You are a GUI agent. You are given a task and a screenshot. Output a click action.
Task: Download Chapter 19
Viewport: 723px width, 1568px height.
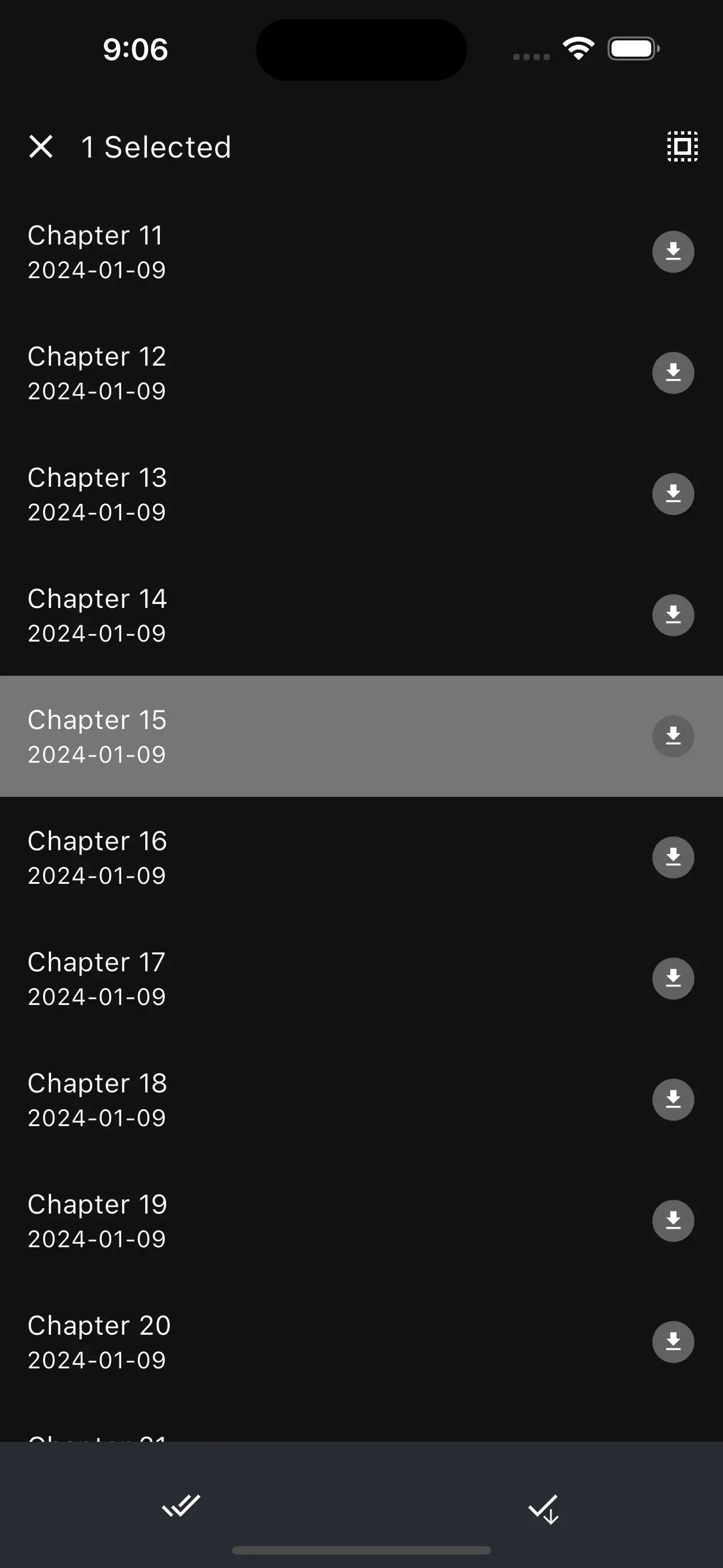[673, 1220]
